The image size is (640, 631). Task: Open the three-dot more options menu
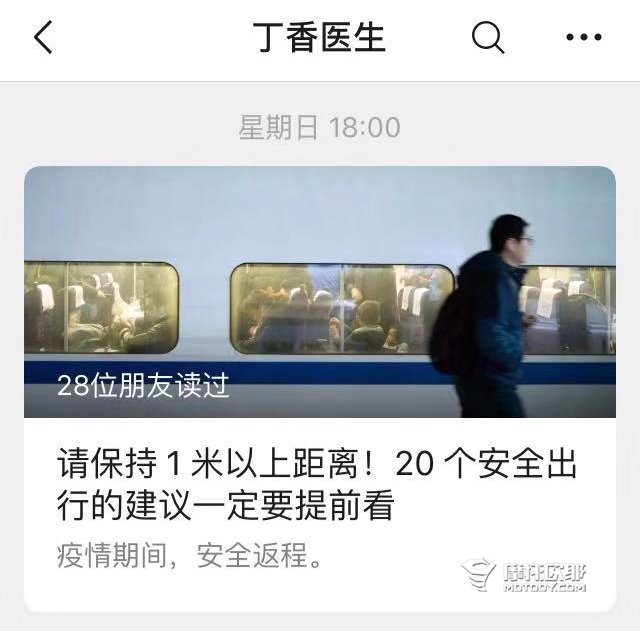pyautogui.click(x=583, y=38)
